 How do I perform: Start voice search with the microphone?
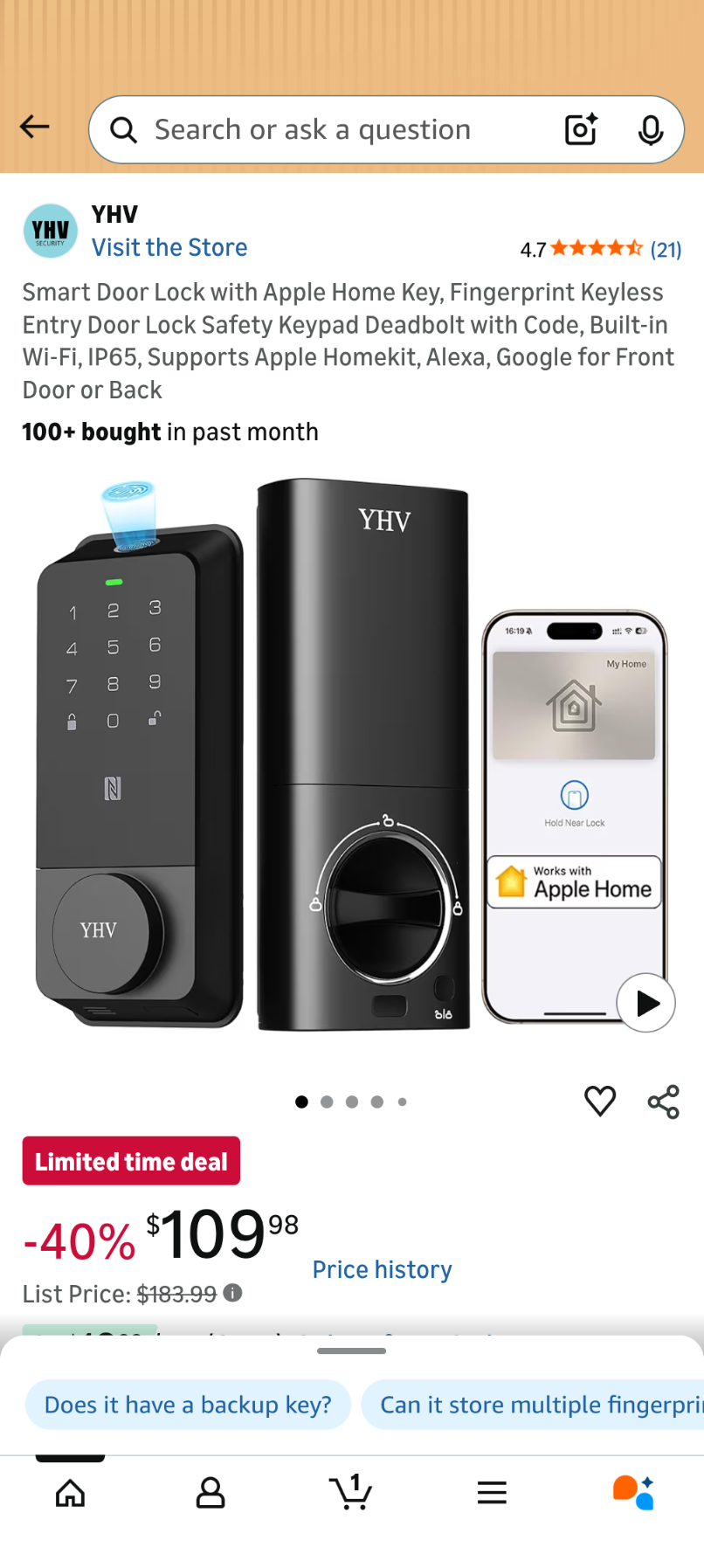(650, 130)
